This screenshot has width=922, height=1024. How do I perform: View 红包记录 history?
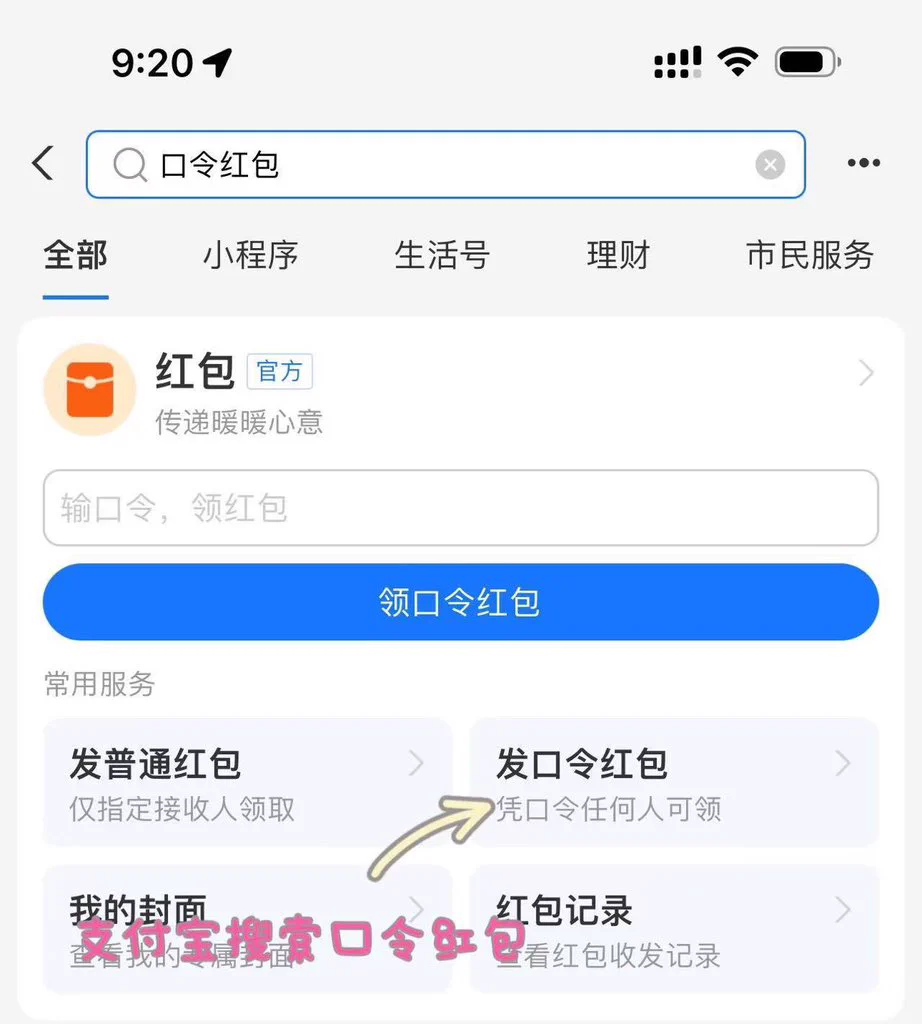tap(673, 928)
